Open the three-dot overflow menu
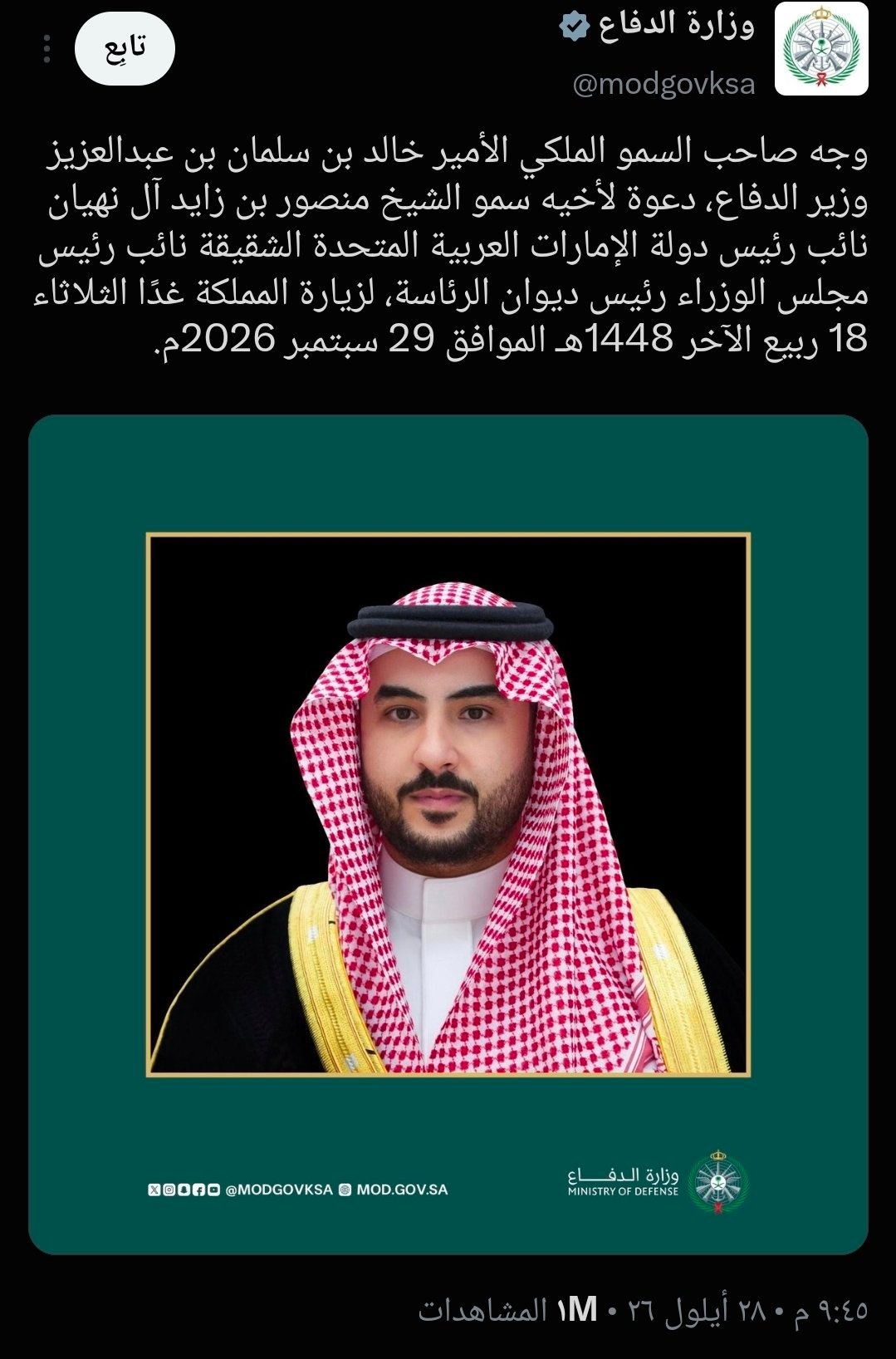Image resolution: width=896 pixels, height=1359 pixels. tap(47, 49)
